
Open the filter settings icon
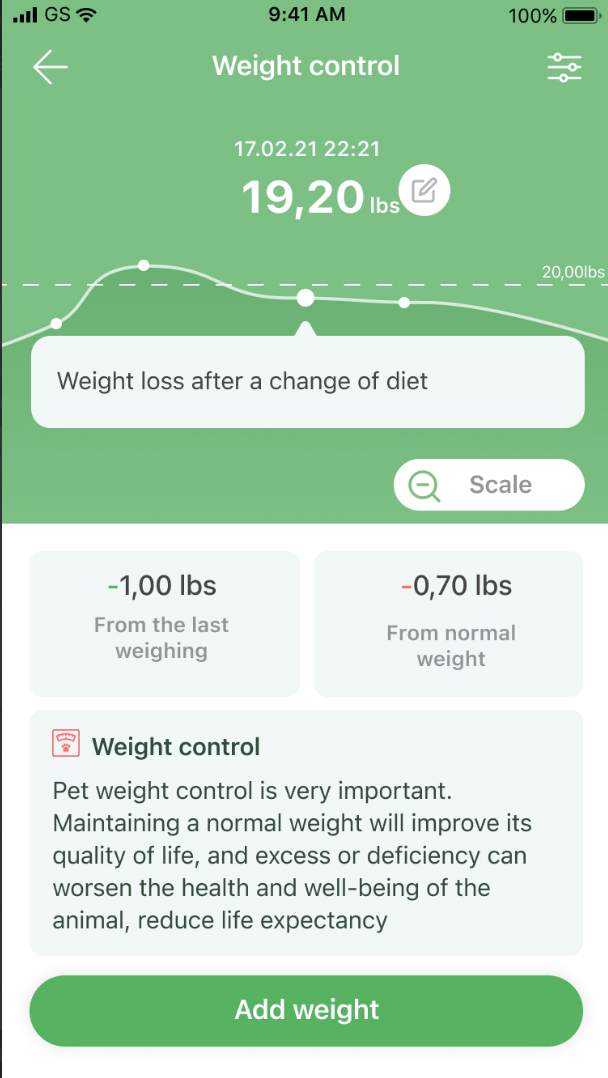pyautogui.click(x=564, y=67)
